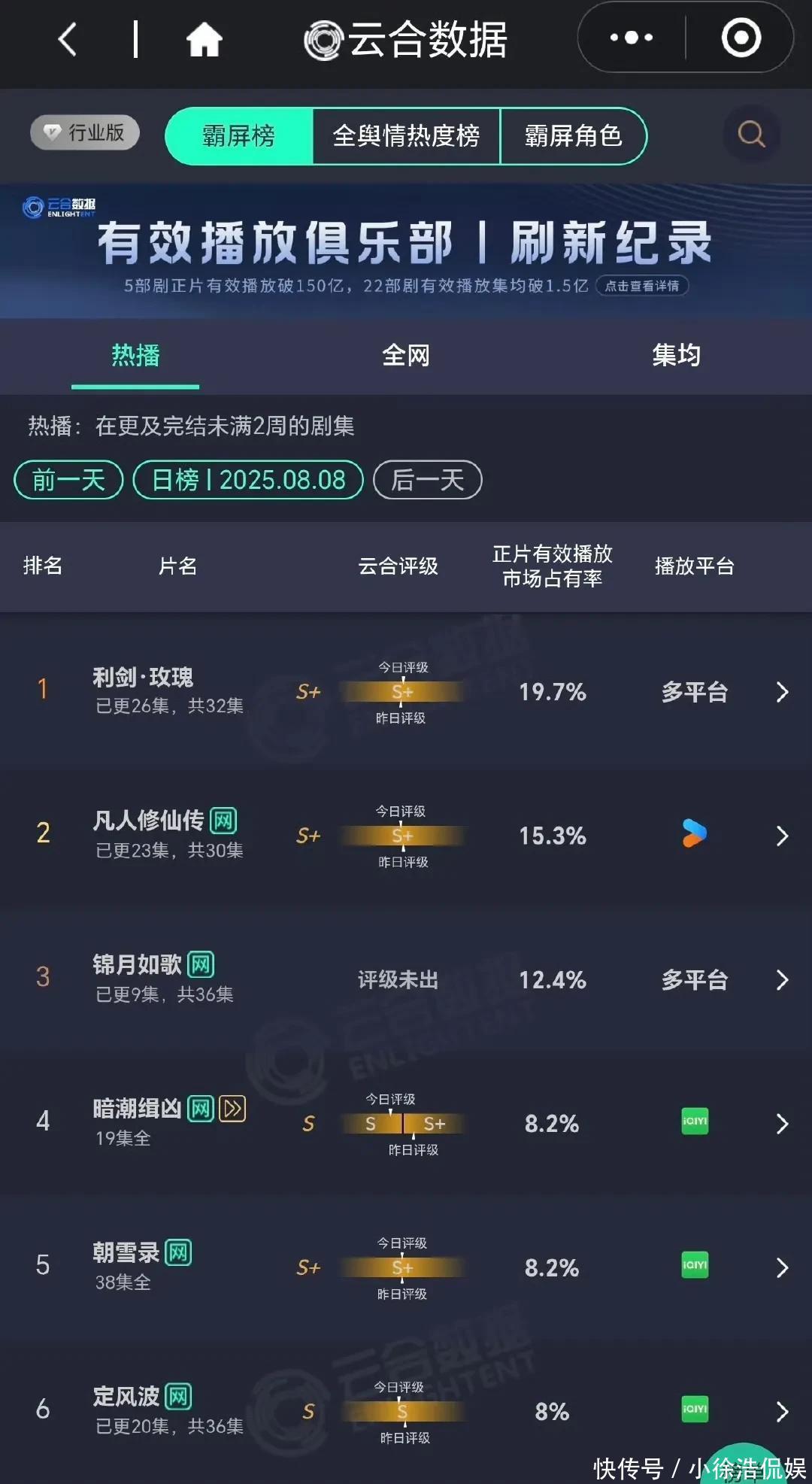Open details for 利剑·玫瑰

click(x=406, y=691)
